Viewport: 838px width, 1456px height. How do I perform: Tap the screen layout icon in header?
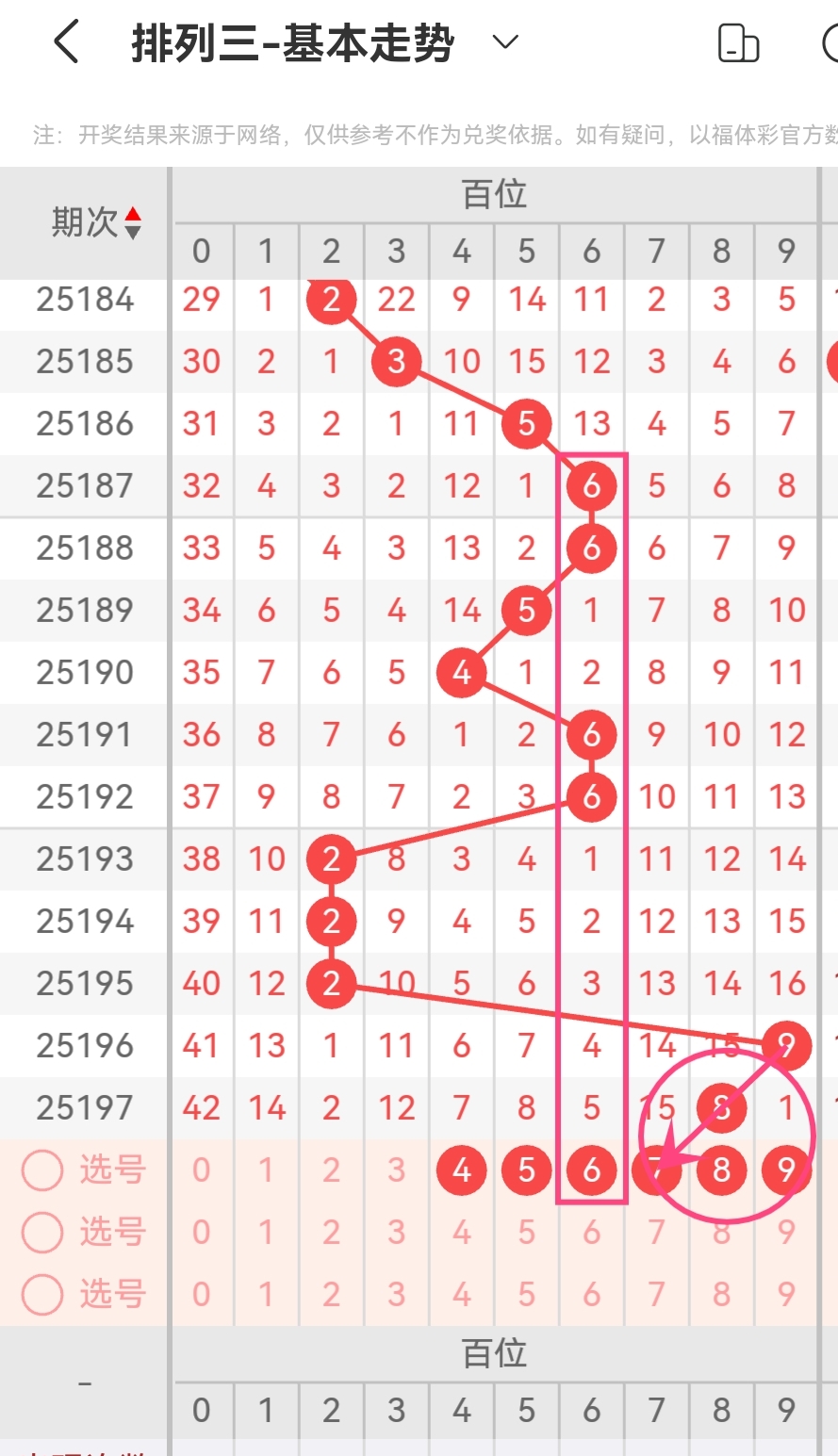(738, 43)
